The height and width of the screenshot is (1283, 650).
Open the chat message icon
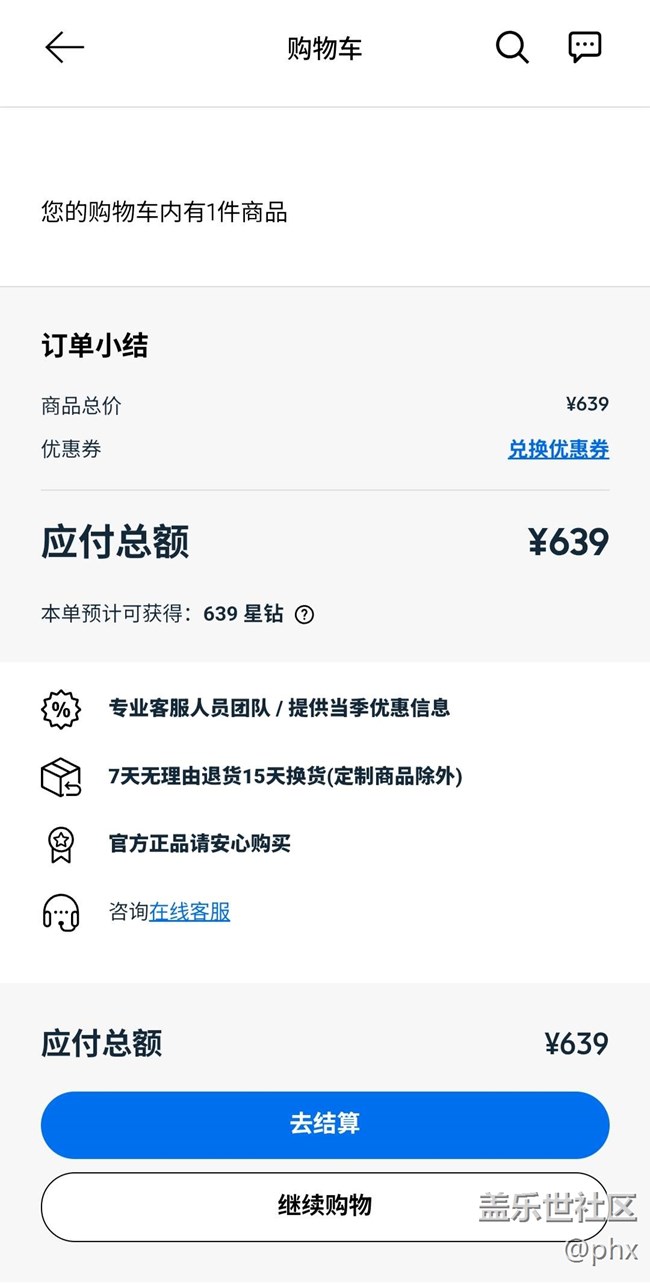(x=585, y=47)
